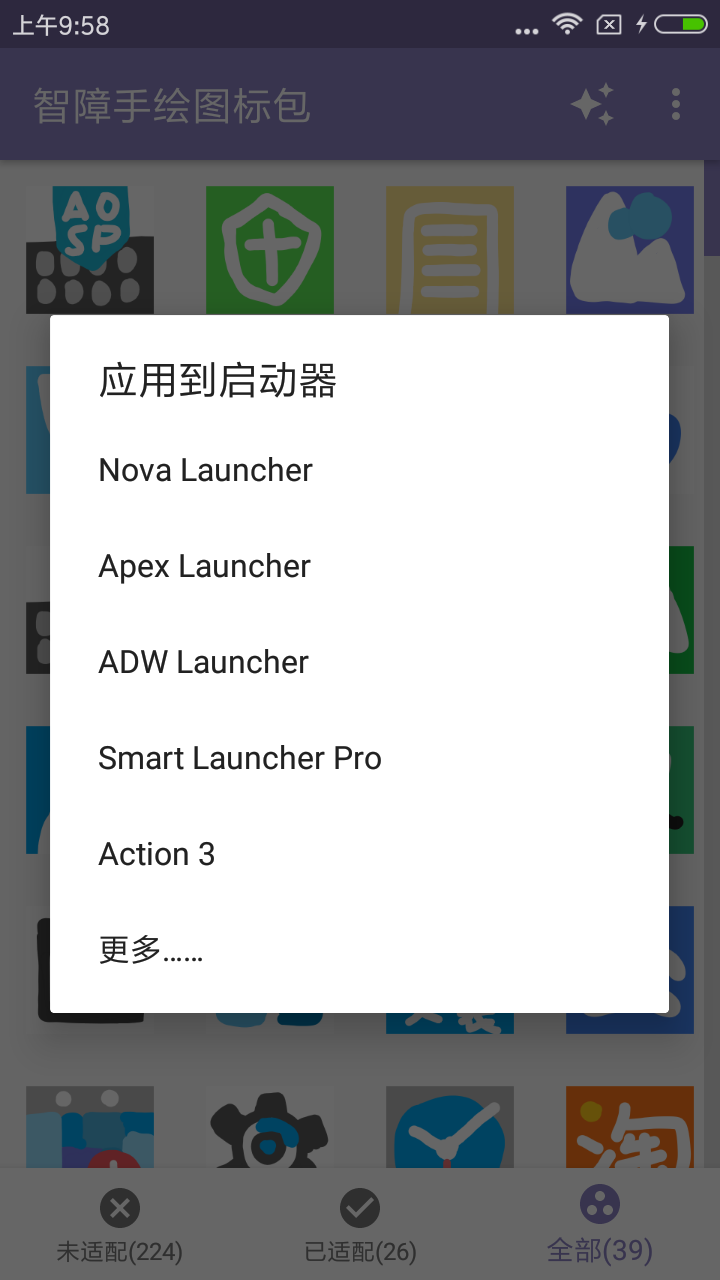720x1280 pixels.
Task: Open 更多 for more launchers
Action: [x=151, y=950]
